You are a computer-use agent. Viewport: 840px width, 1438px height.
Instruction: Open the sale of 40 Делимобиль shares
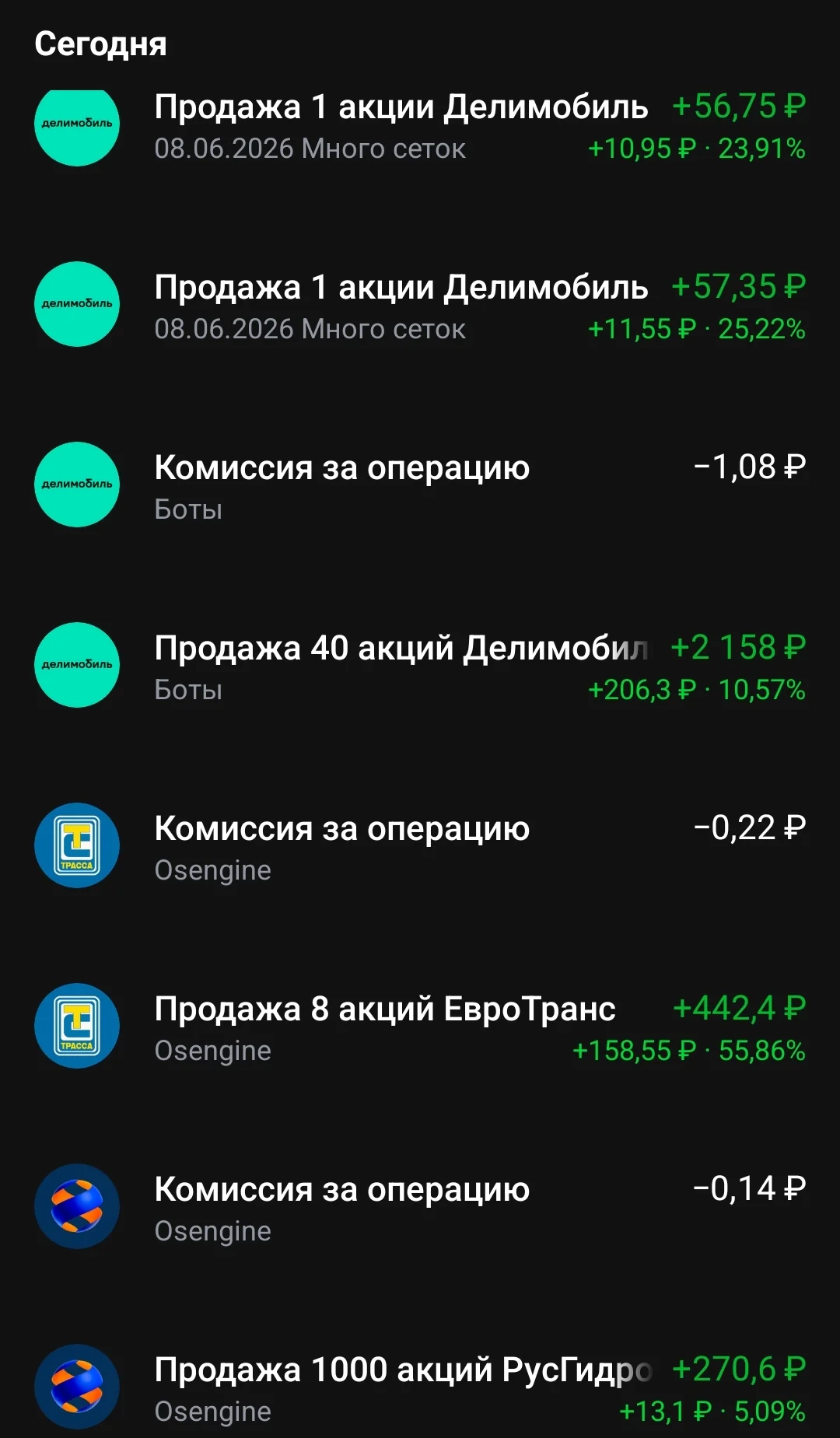coord(420,666)
